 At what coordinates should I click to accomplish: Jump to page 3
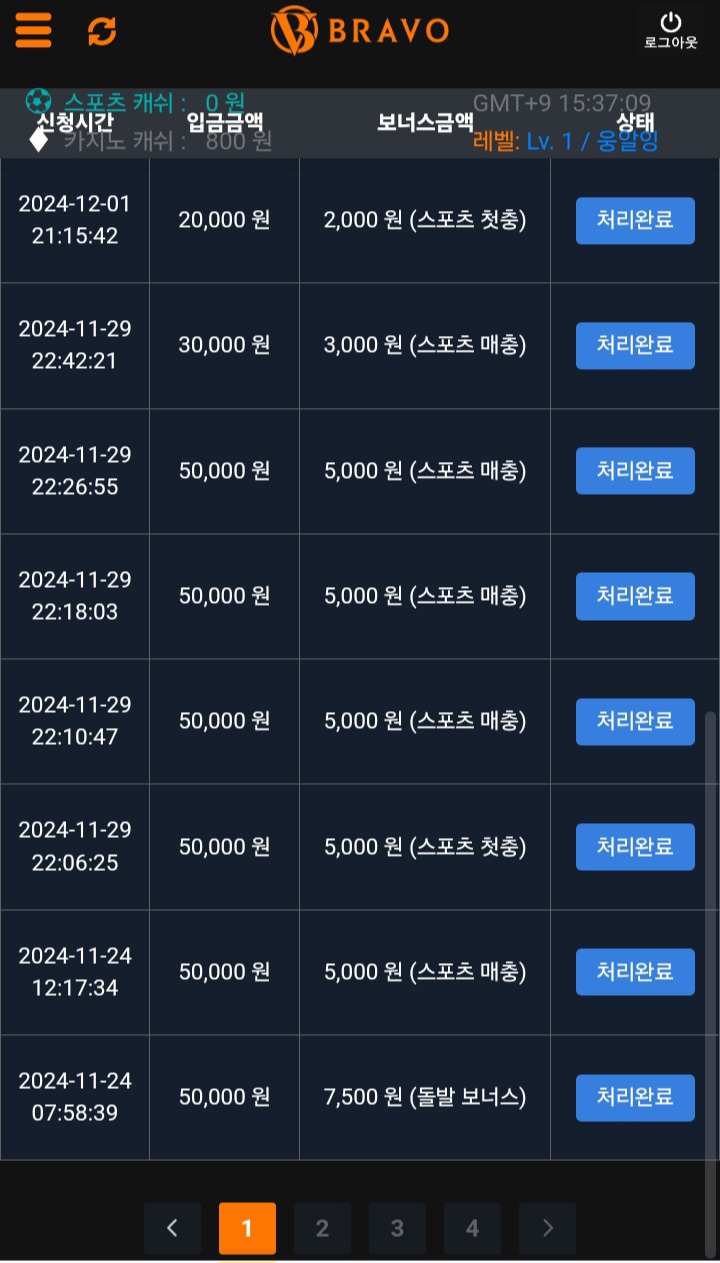[397, 1228]
